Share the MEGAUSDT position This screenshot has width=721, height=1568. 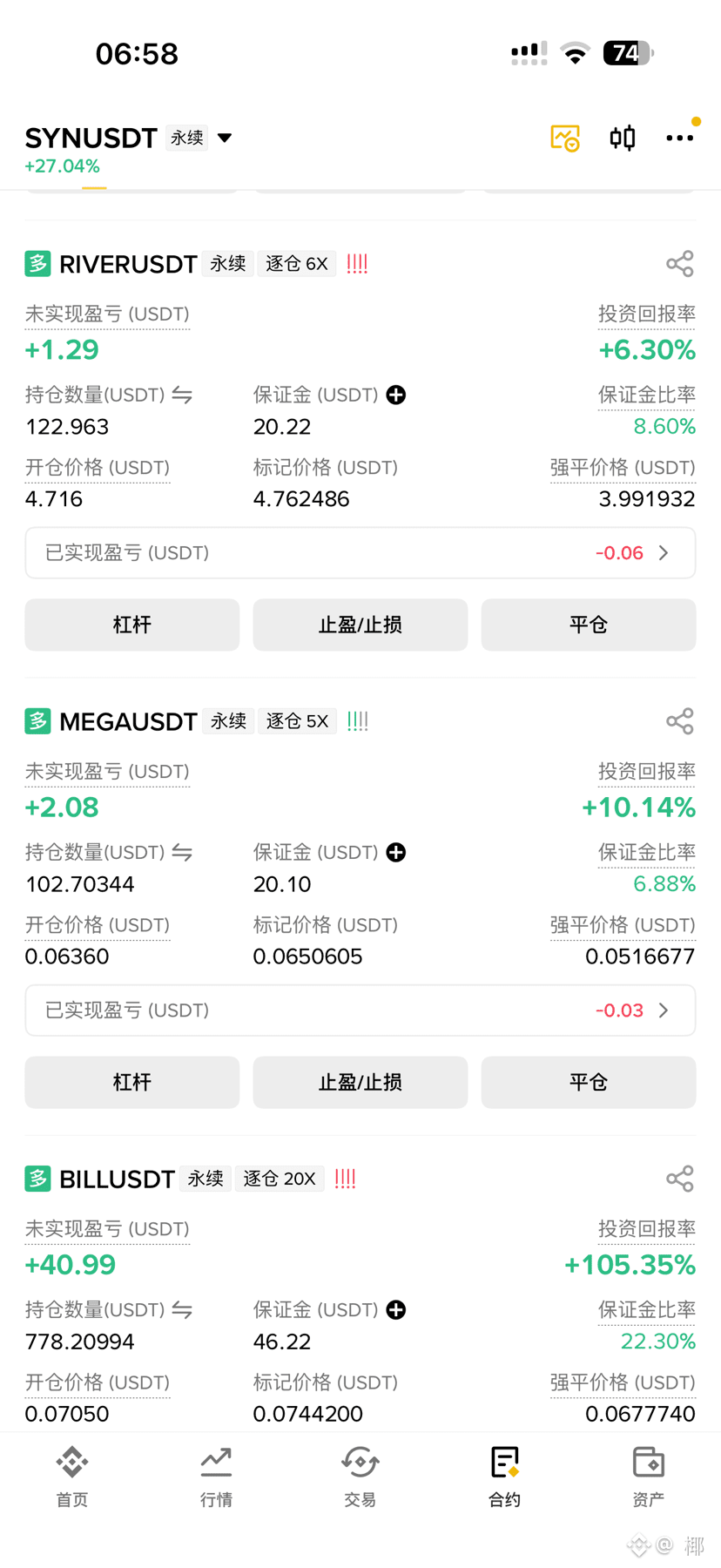pos(679,721)
